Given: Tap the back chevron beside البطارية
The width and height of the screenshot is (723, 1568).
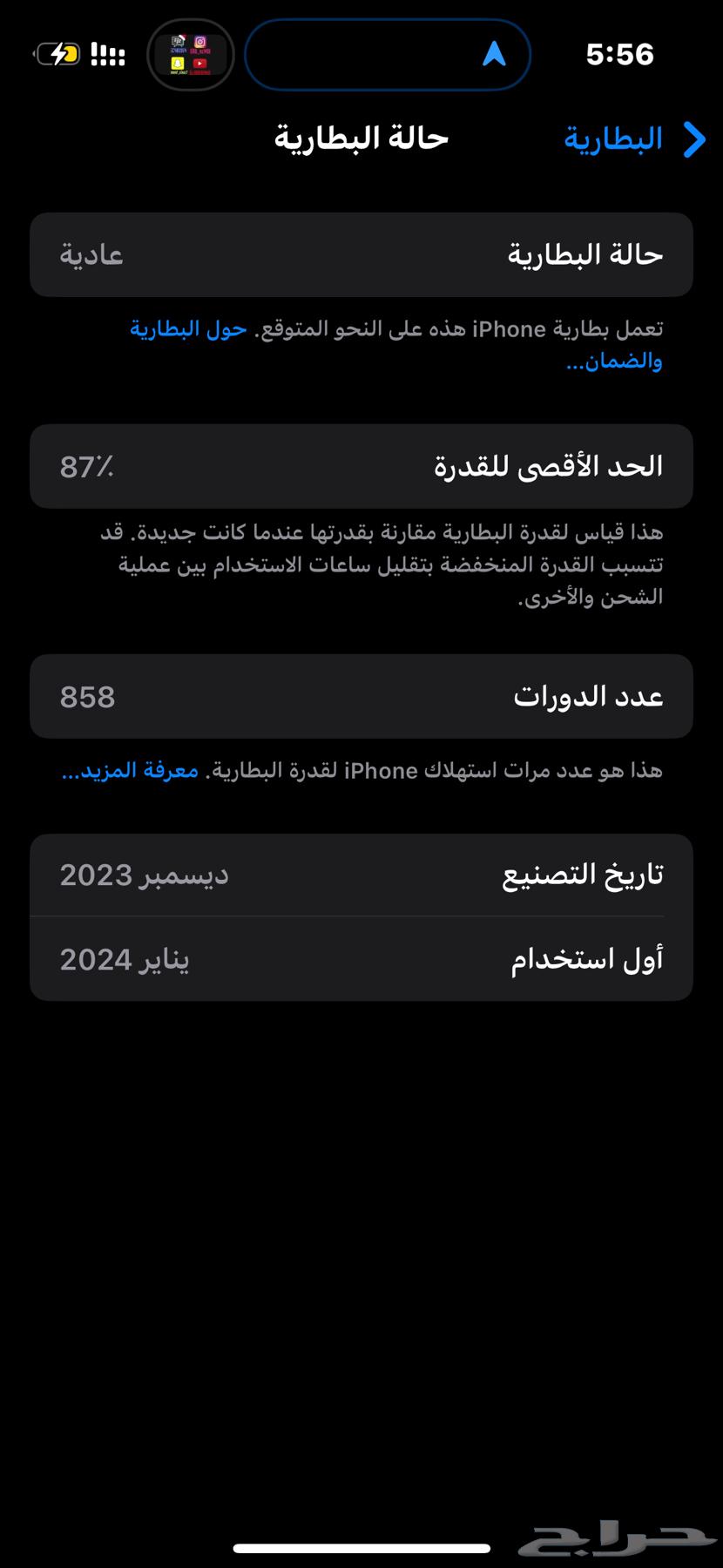Looking at the screenshot, I should [693, 139].
